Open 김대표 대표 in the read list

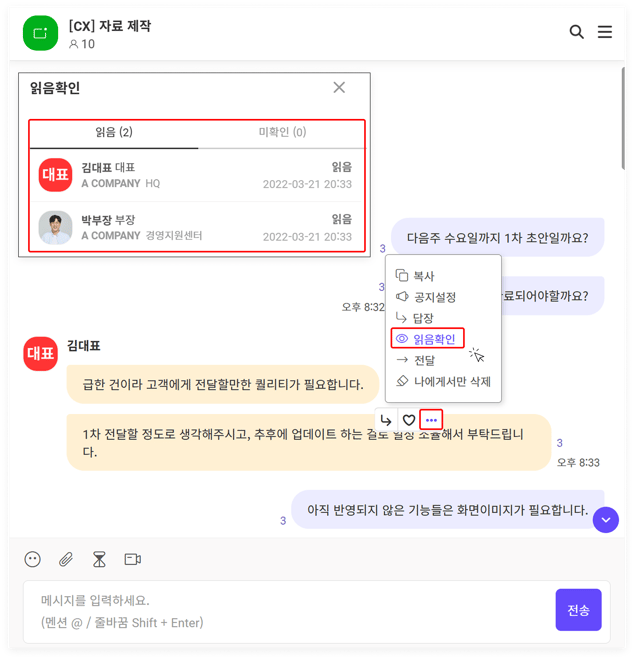197,175
